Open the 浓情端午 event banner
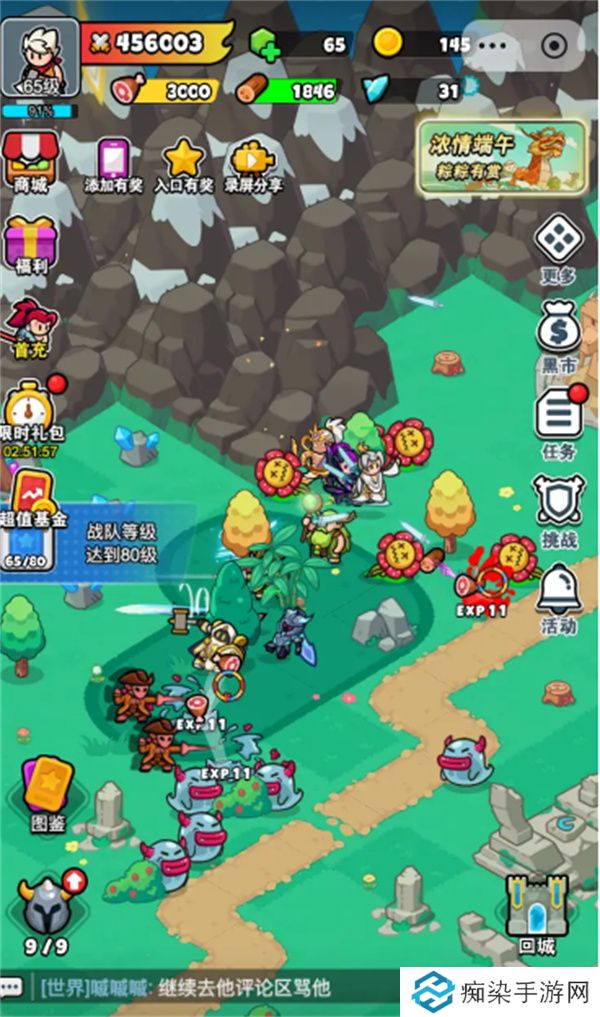 pyautogui.click(x=500, y=157)
